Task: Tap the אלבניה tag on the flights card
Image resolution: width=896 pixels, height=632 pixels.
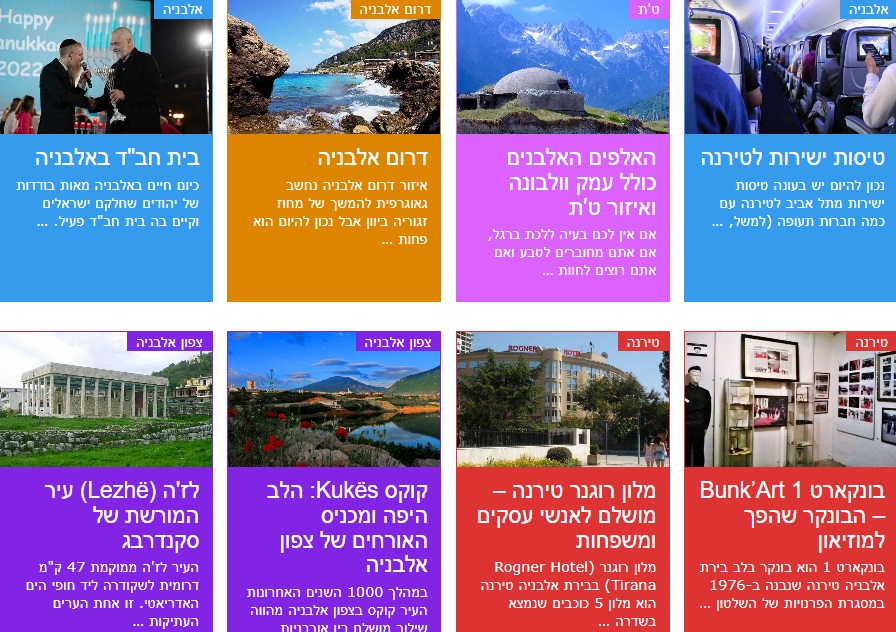Action: pos(868,10)
